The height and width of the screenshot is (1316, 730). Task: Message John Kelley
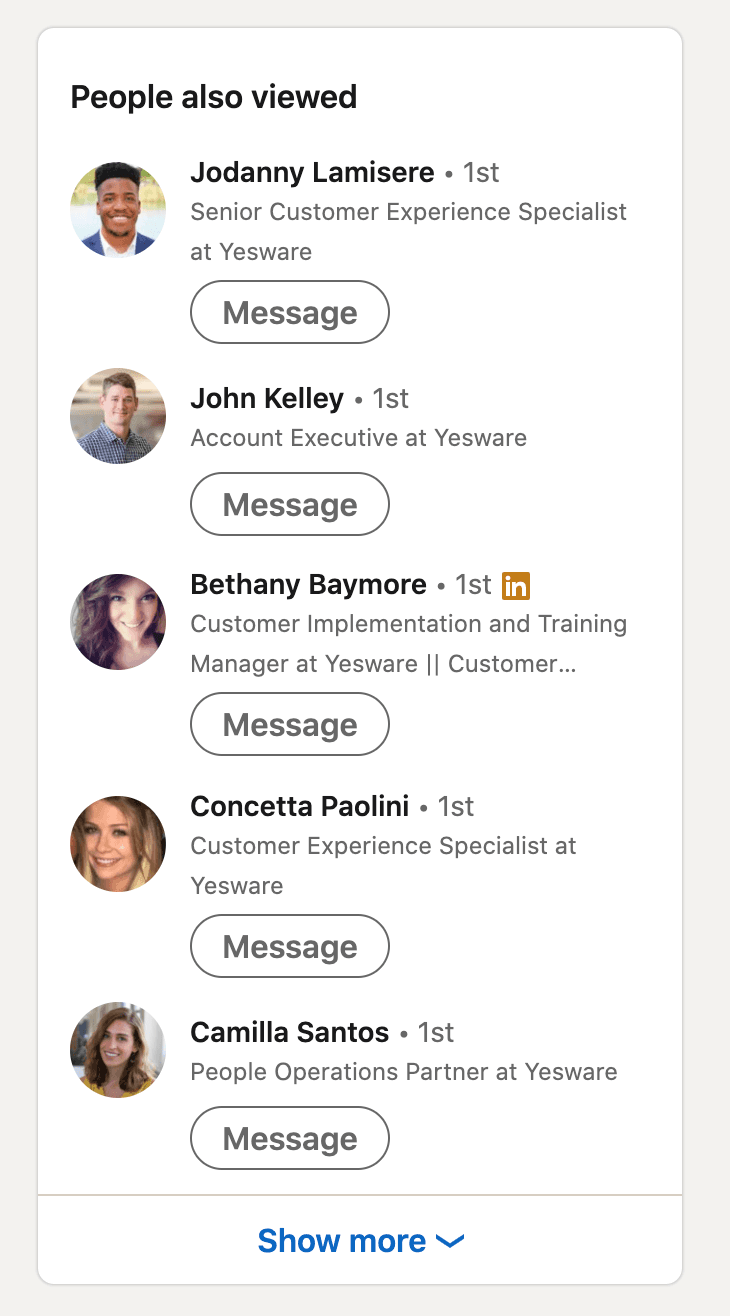coord(289,504)
